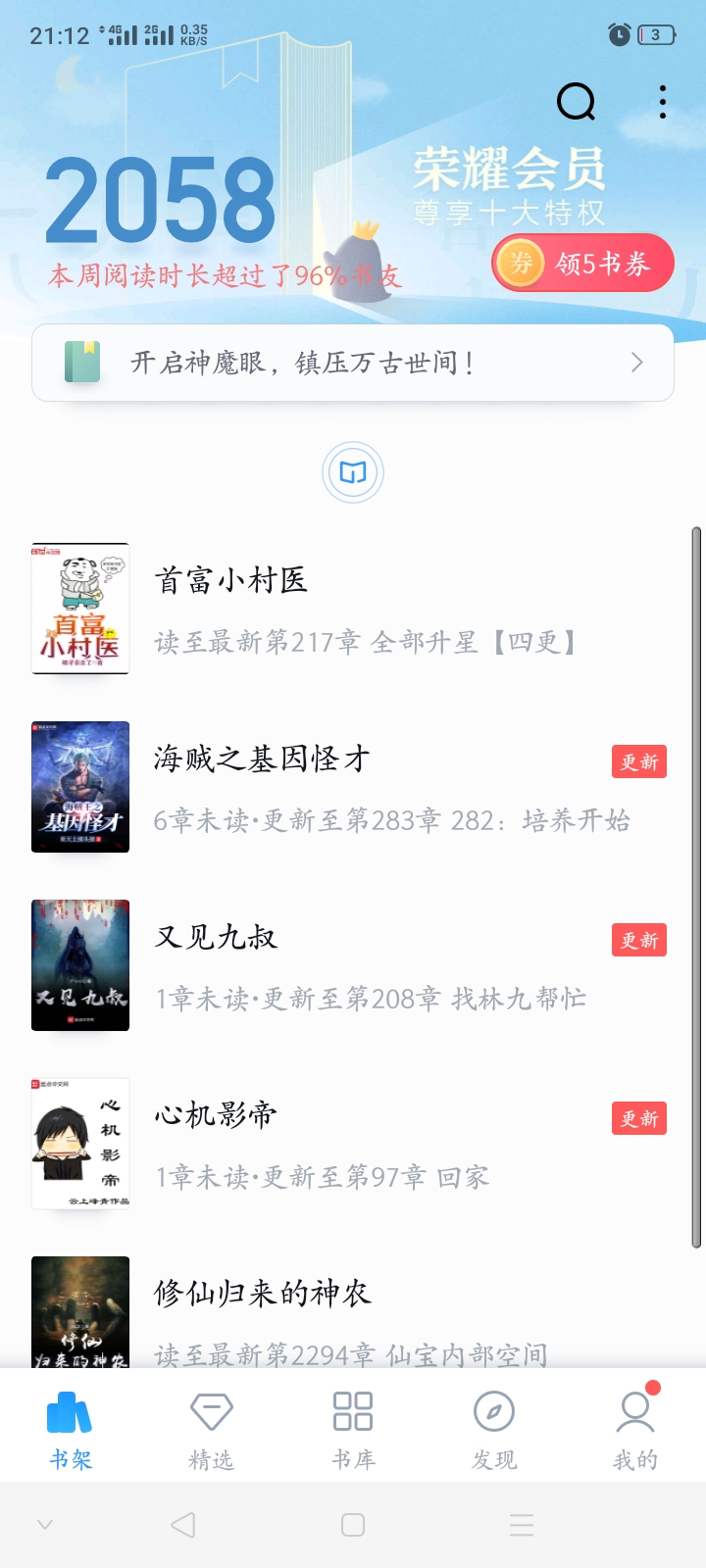706x1568 pixels.
Task: Switch to the 精选 tab
Action: click(211, 1431)
